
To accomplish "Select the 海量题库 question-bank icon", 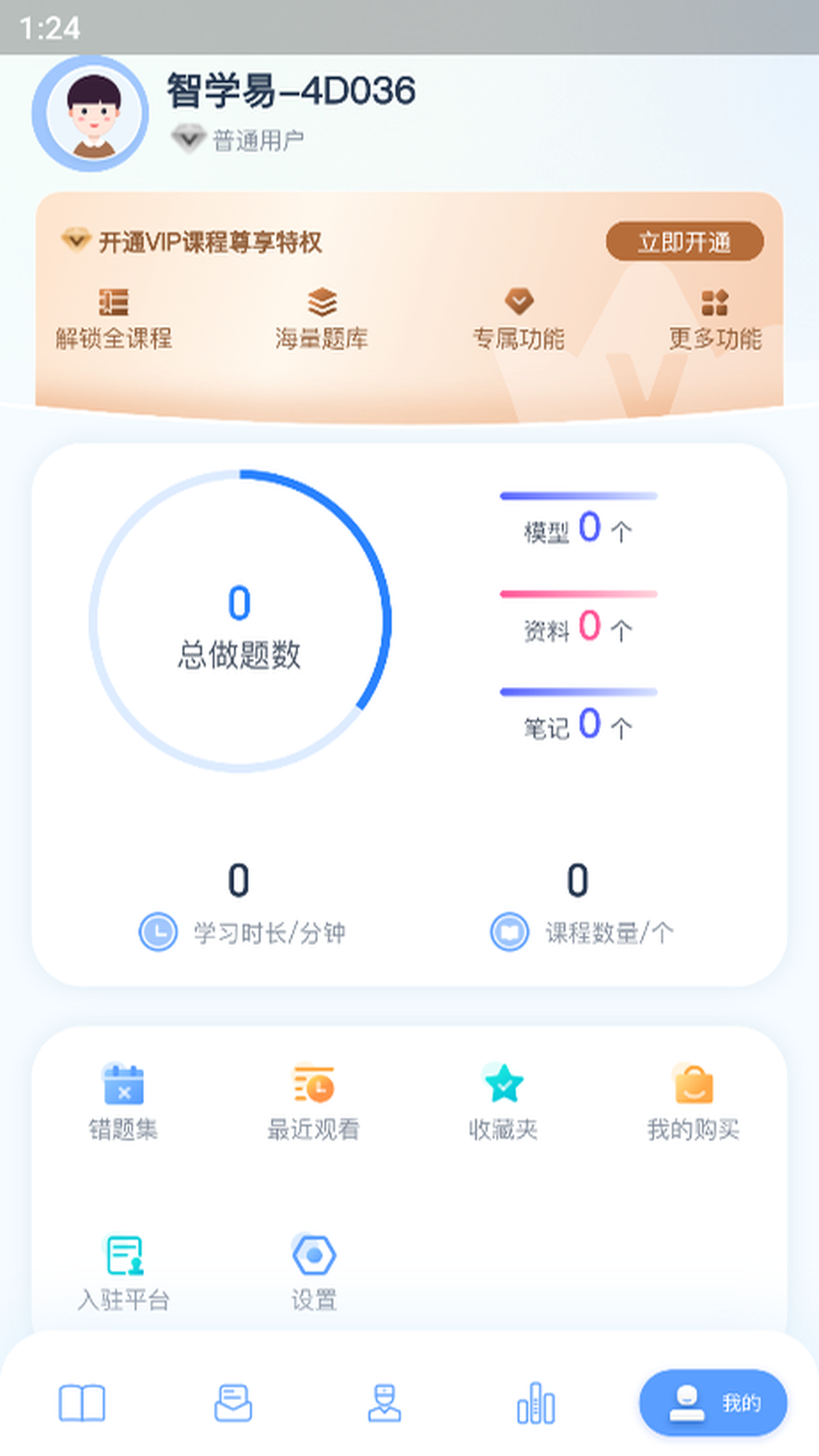I will tap(323, 301).
